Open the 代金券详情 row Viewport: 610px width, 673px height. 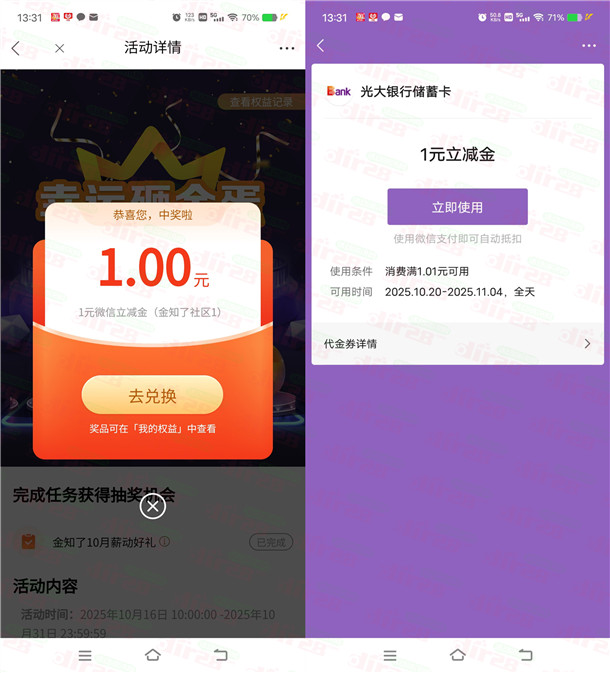457,344
